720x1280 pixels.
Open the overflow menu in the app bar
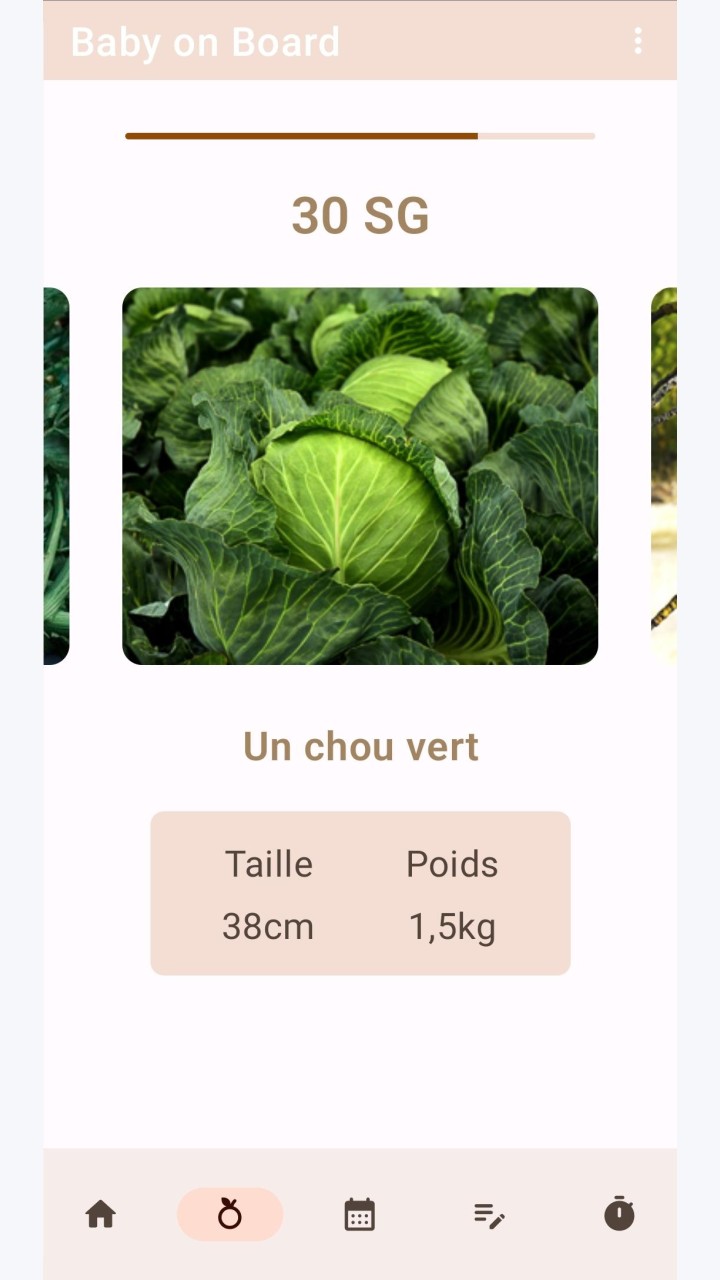(x=638, y=41)
